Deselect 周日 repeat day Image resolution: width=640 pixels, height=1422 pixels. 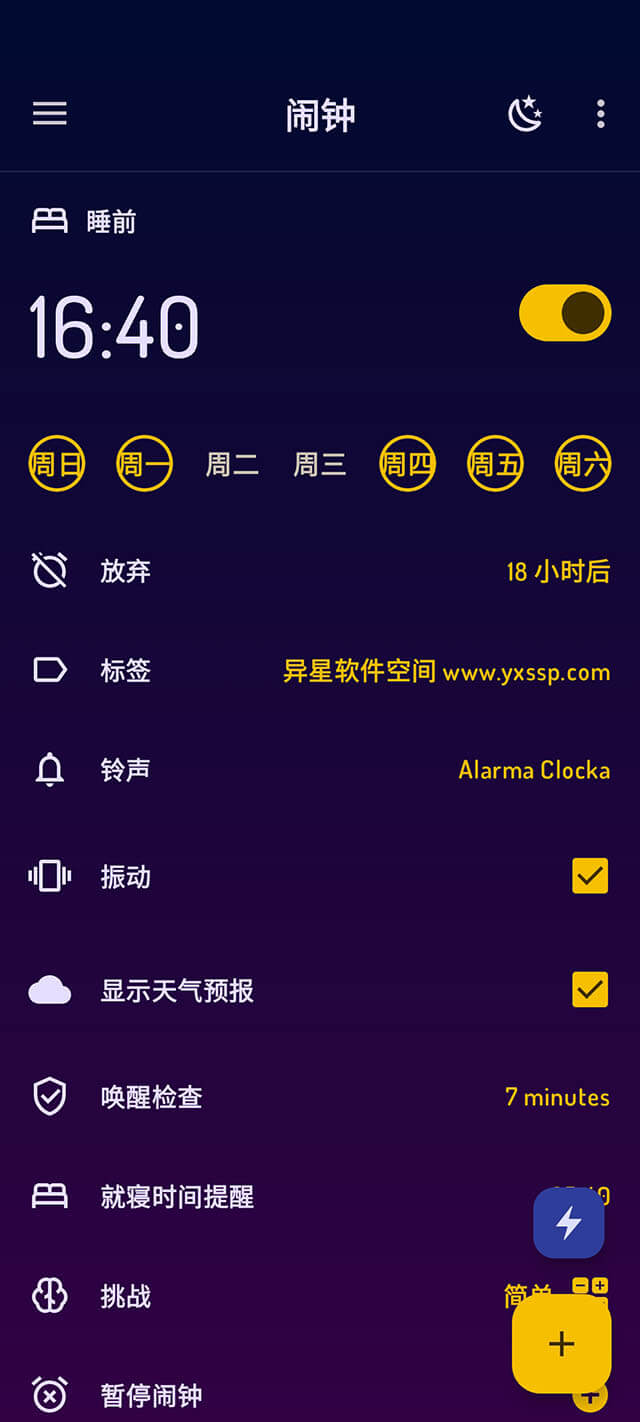click(x=56, y=464)
